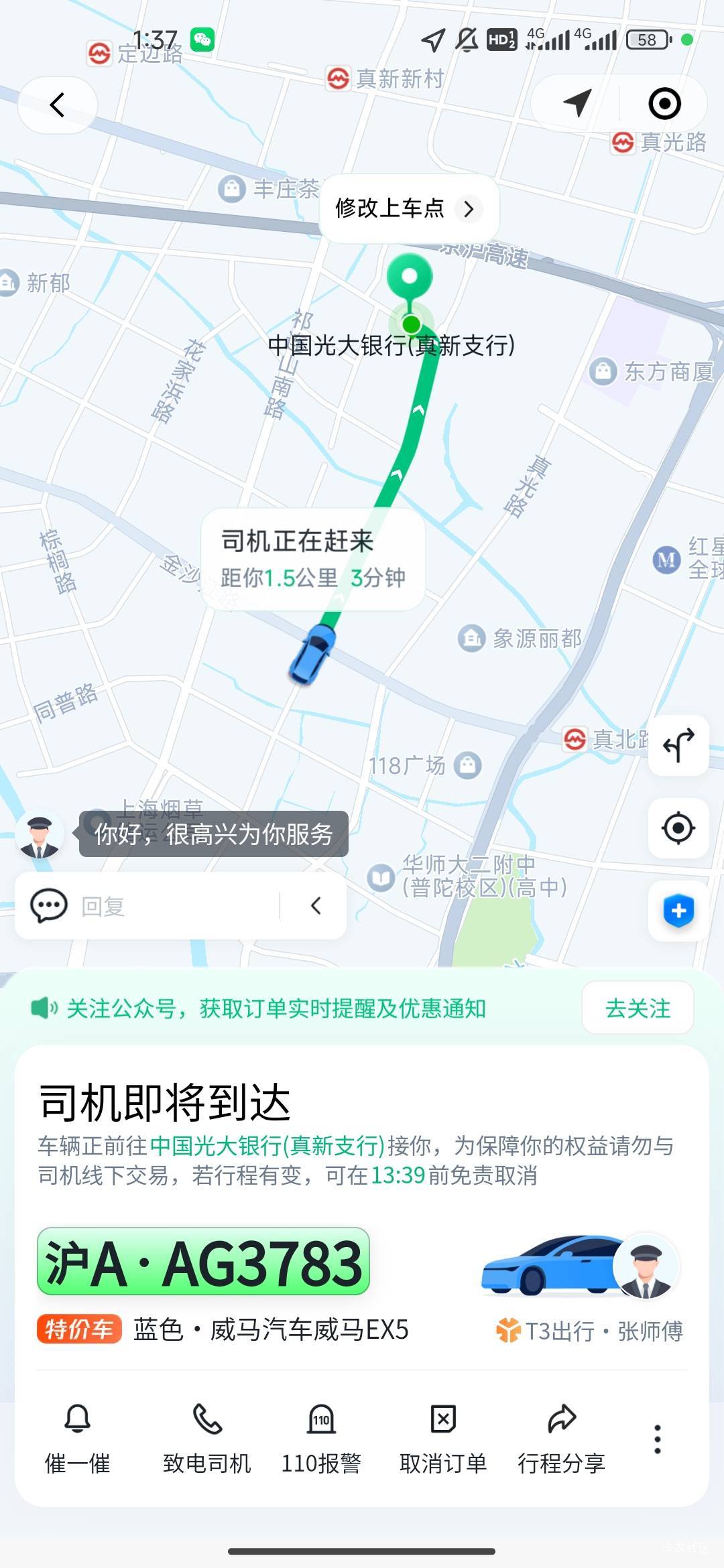Screen dimensions: 724x1568
Task: Collapse the reply bar with its chevron
Action: [x=316, y=907]
